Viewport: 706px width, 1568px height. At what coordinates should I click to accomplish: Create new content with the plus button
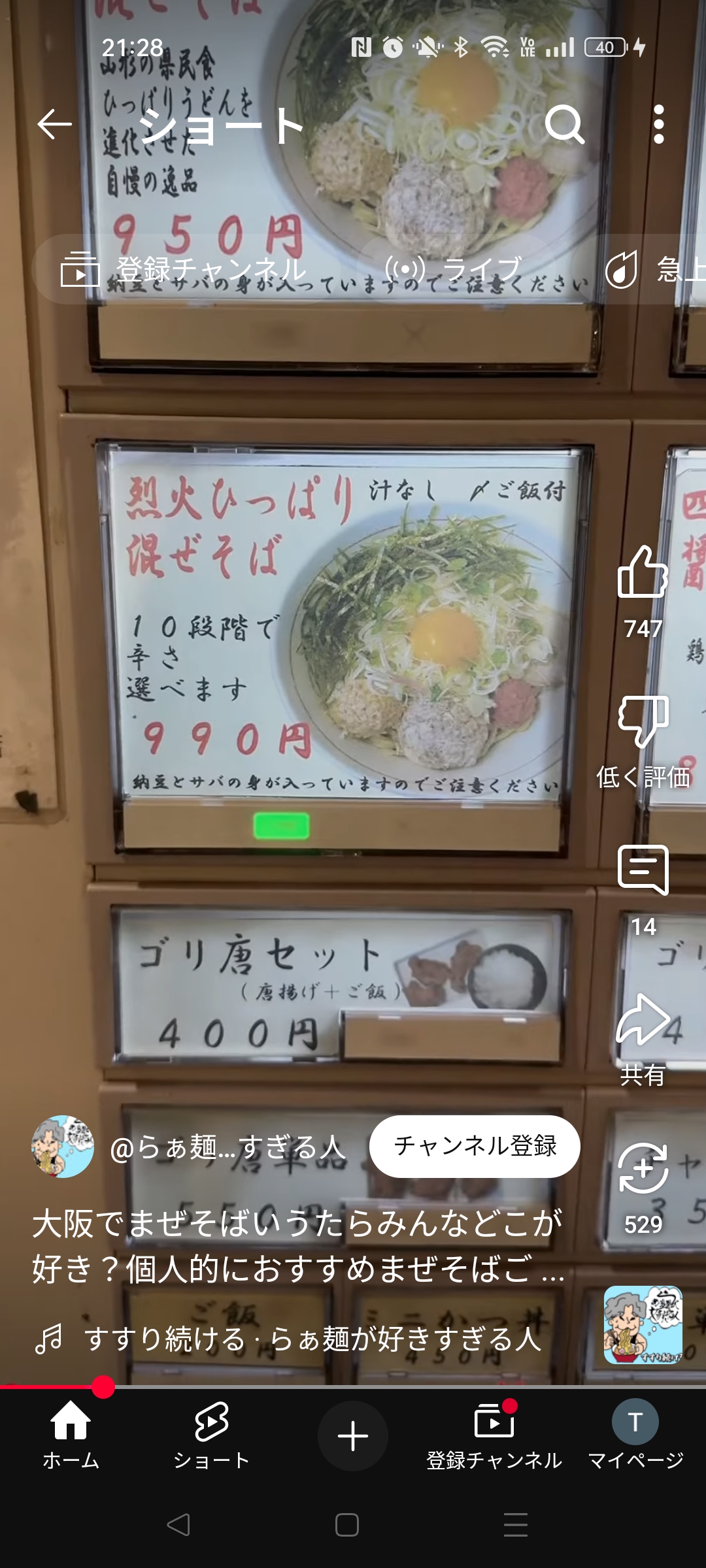[353, 1436]
